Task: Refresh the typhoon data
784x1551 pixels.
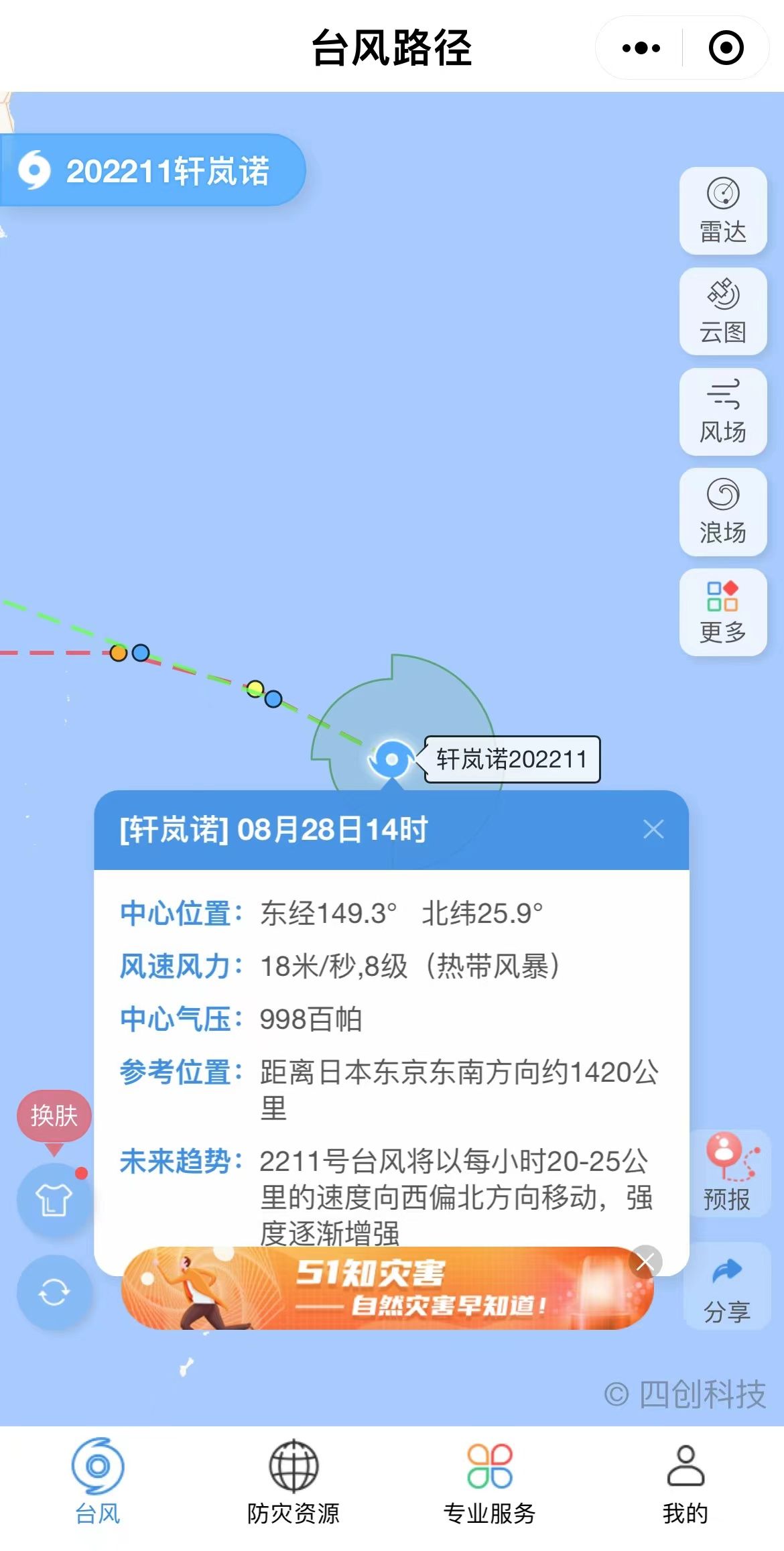Action: pos(54,1292)
